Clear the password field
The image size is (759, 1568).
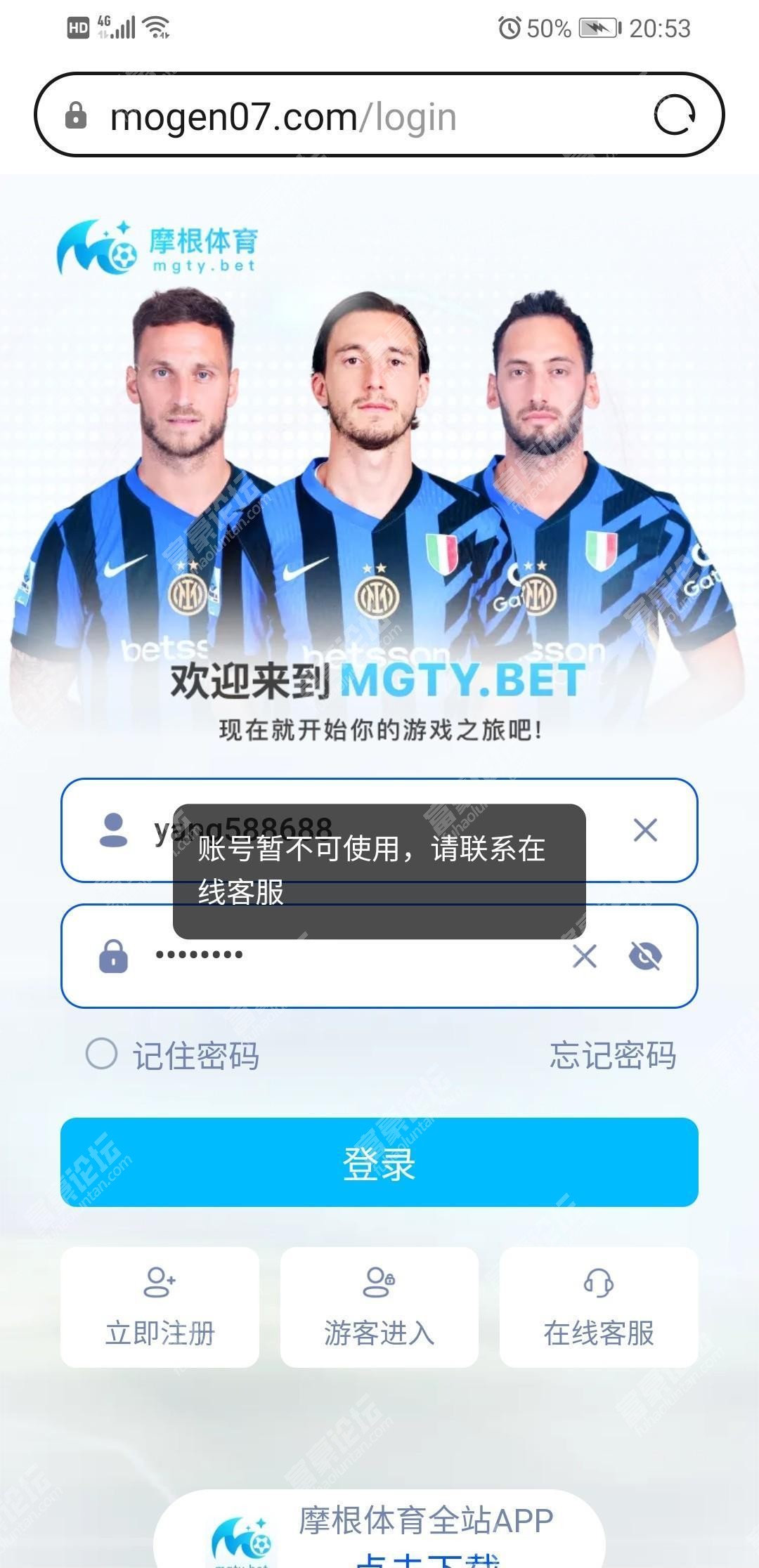click(x=584, y=956)
